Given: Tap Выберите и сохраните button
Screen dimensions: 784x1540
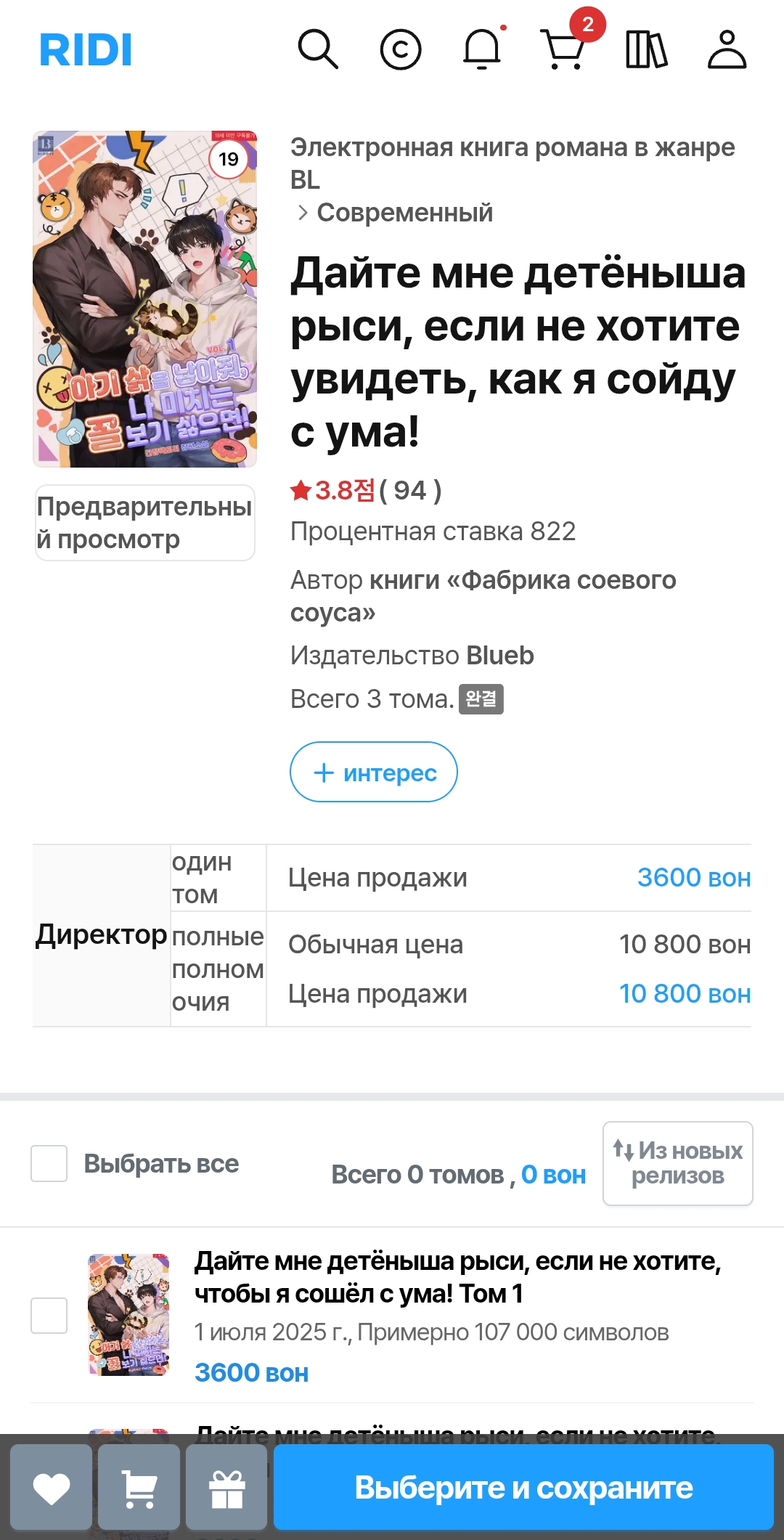Looking at the screenshot, I should (523, 1488).
